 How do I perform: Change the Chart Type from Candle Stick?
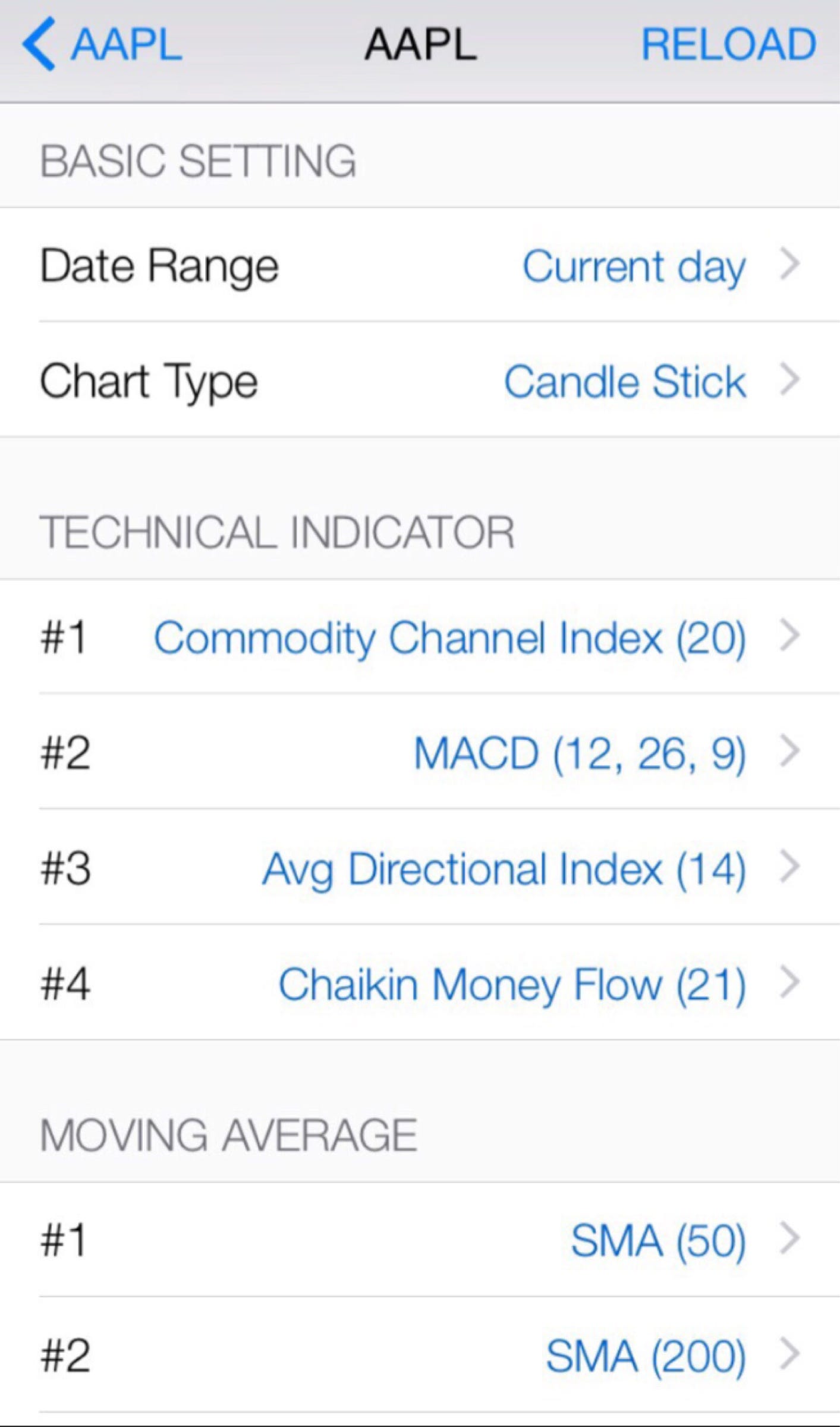point(420,381)
